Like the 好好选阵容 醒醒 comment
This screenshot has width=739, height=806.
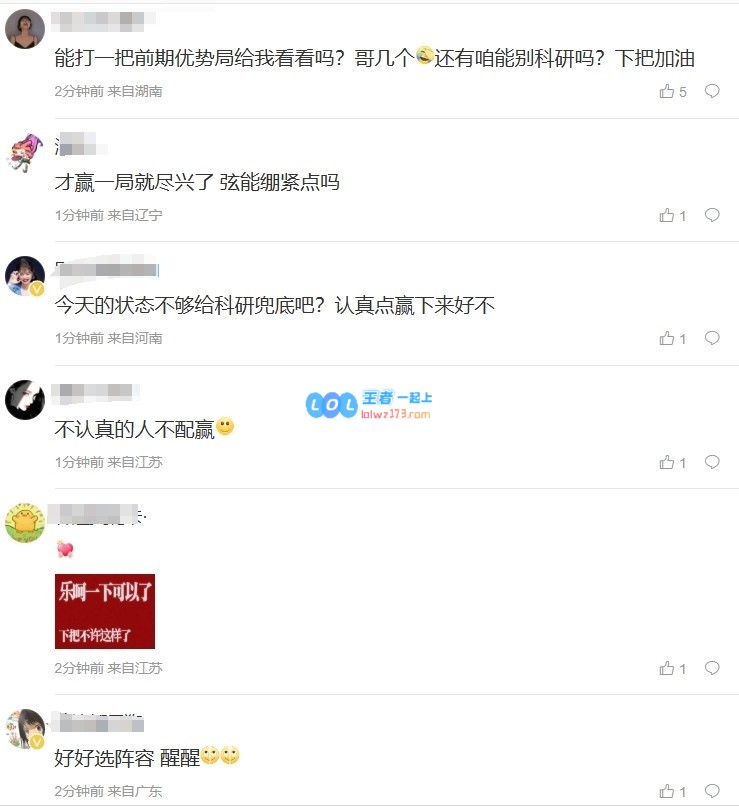667,792
